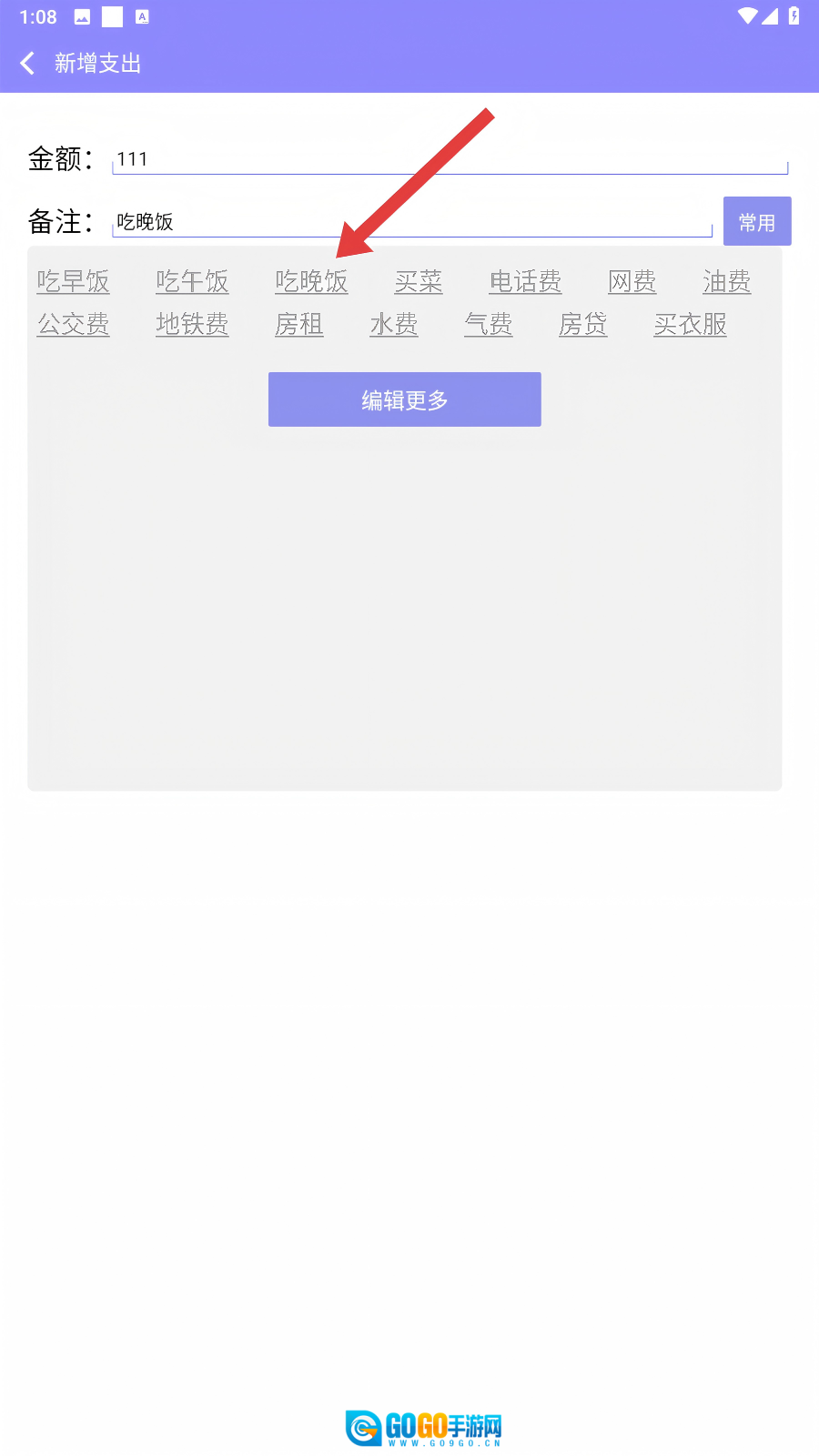Select 房贷 as the note
The width and height of the screenshot is (819, 1456).
(583, 324)
